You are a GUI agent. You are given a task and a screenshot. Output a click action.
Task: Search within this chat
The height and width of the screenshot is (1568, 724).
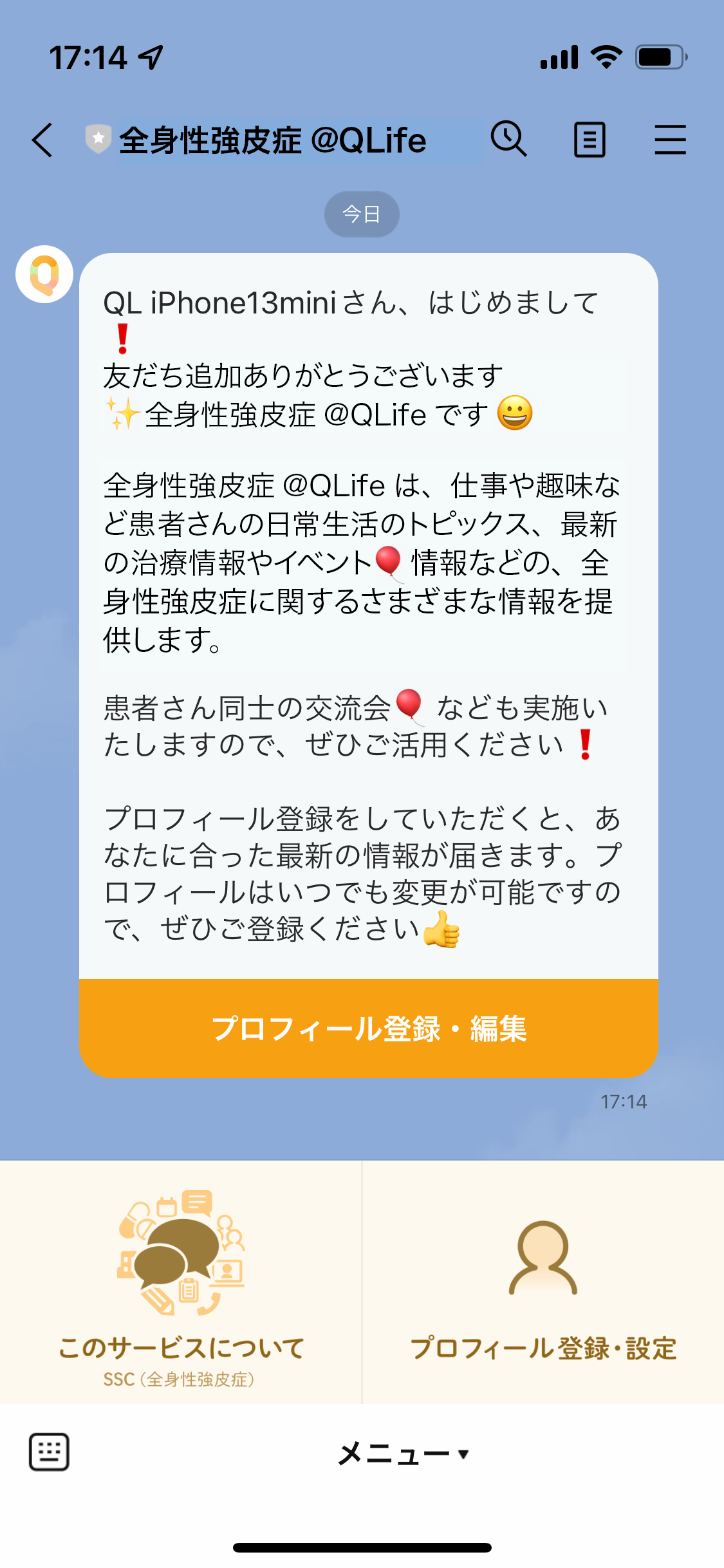508,139
